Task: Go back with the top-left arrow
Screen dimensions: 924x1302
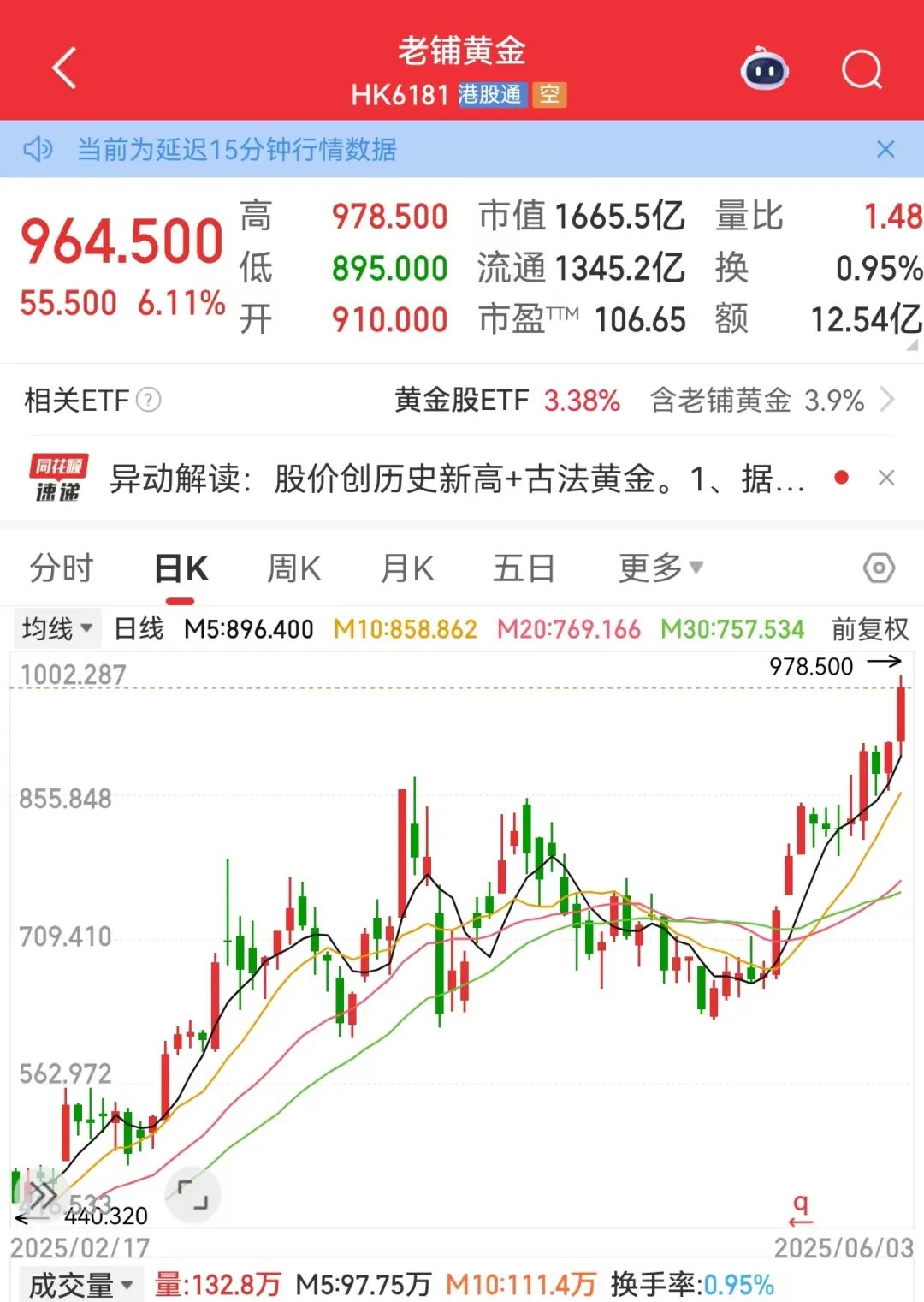Action: pos(65,68)
